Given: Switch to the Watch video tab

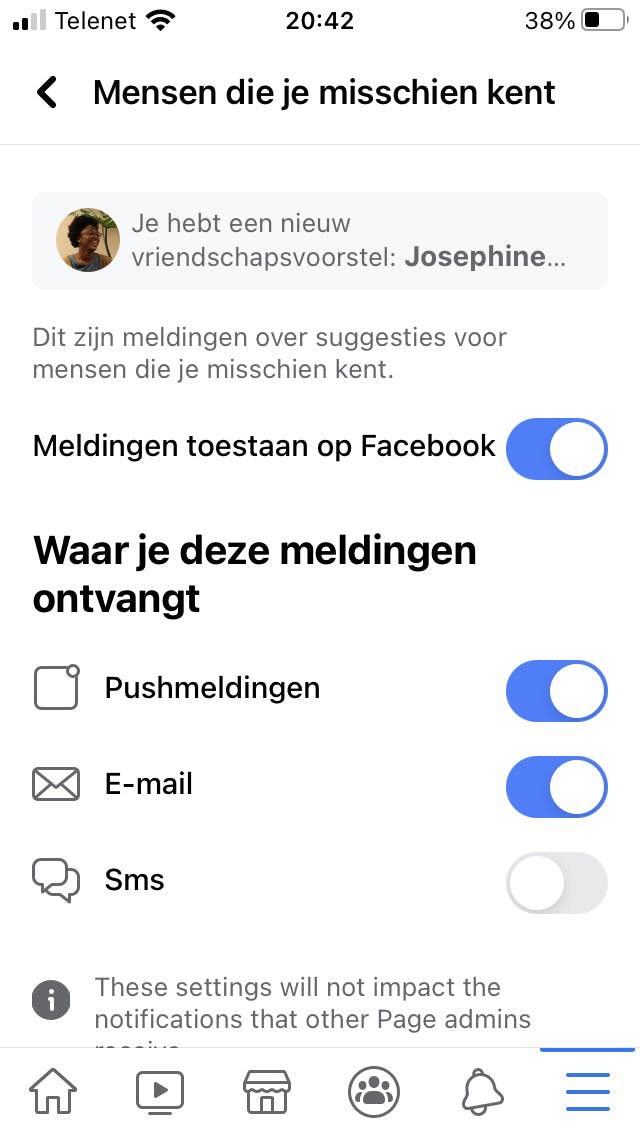Looking at the screenshot, I should click(160, 1091).
